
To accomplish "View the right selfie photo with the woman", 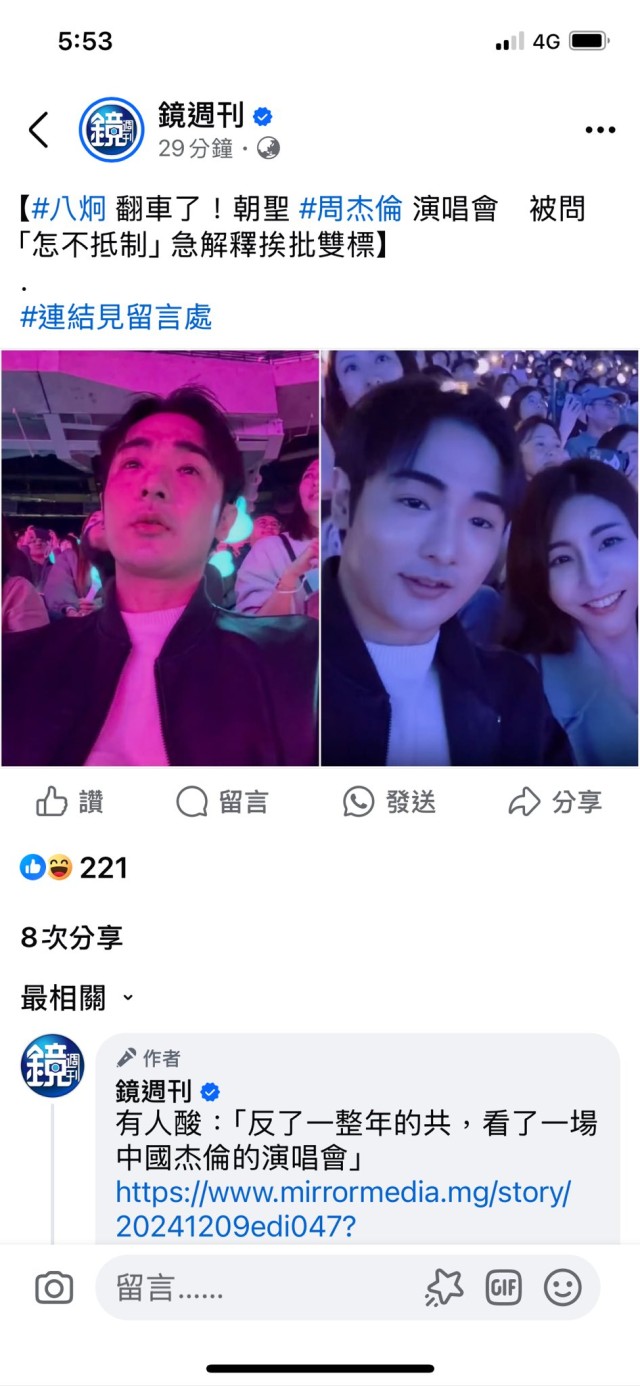I will point(479,558).
